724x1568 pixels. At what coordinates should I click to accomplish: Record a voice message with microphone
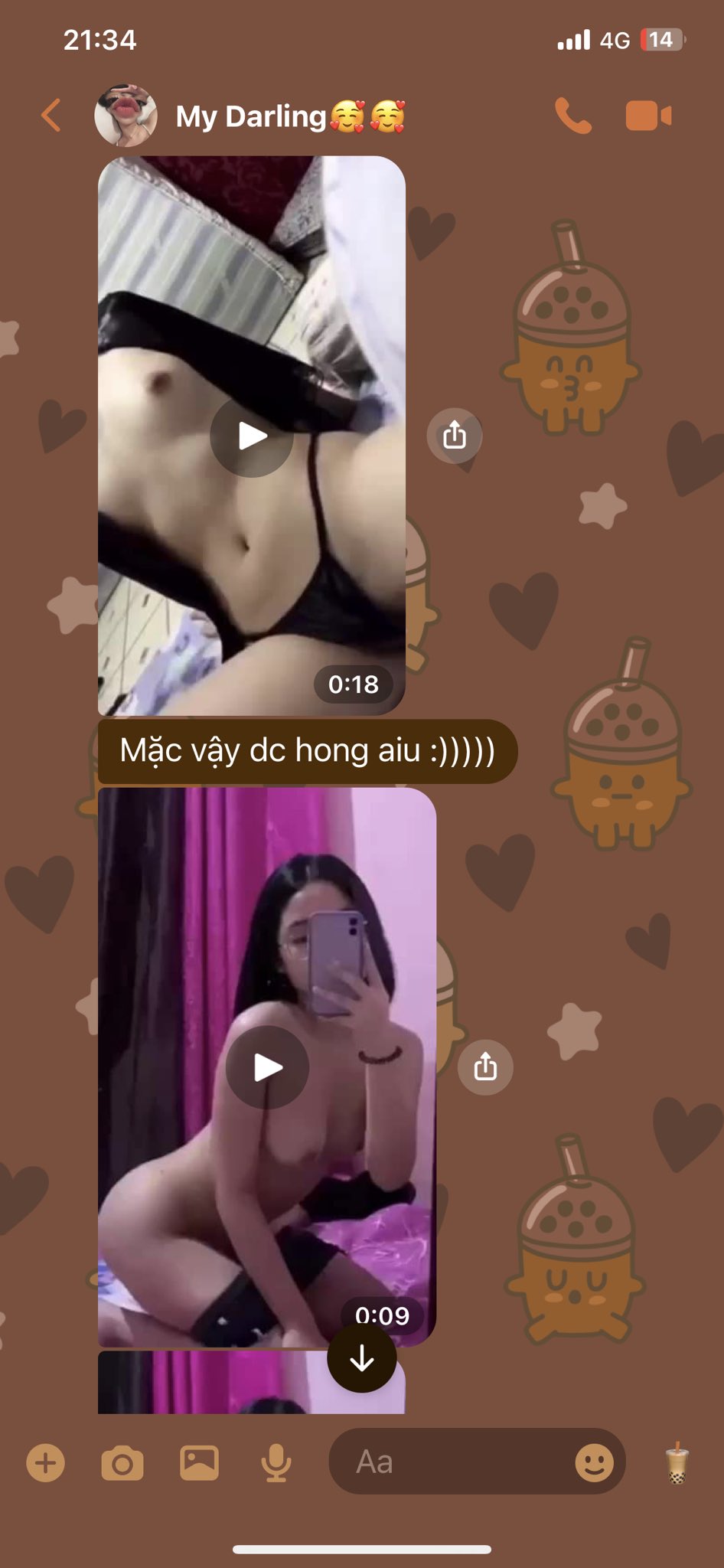coord(276,1463)
